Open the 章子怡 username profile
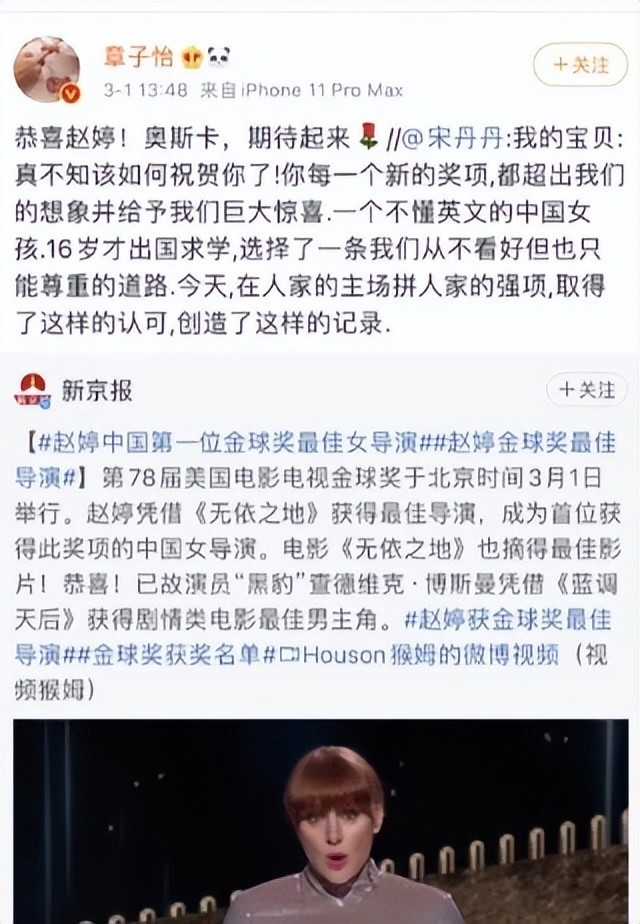Viewport: 640px width, 924px height. pos(138,55)
